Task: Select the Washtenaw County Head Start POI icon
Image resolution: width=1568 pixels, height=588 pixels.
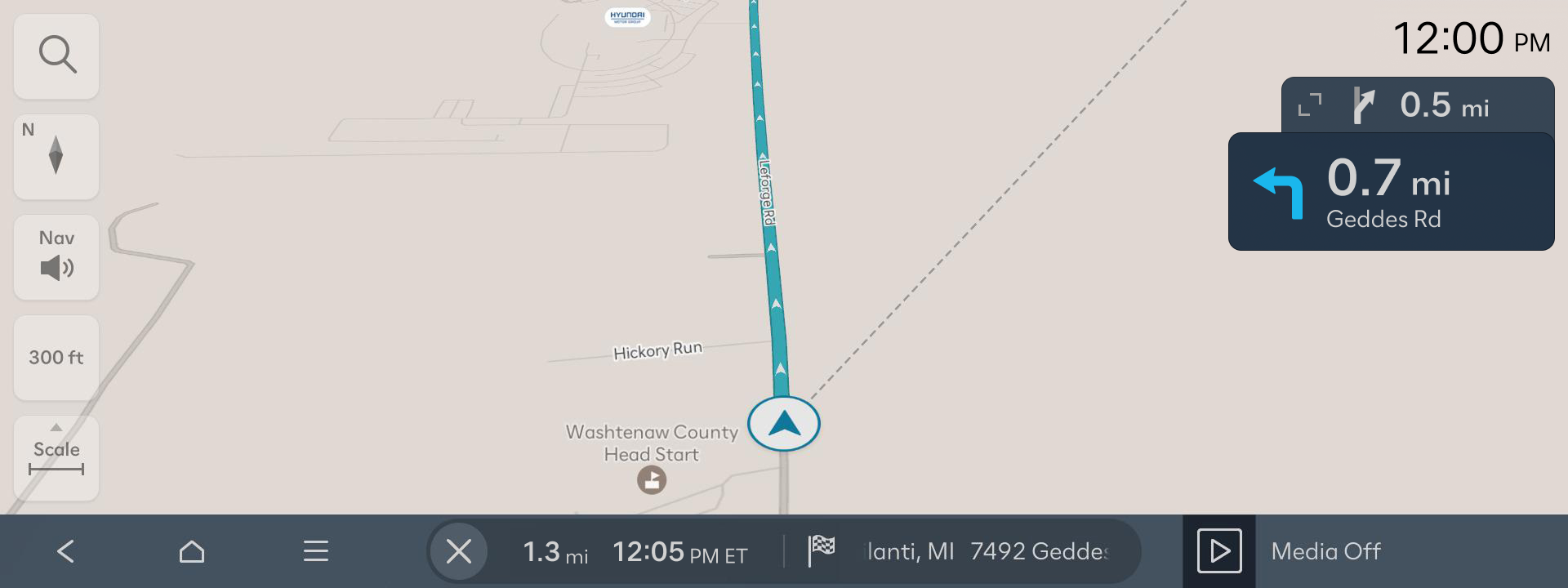Action: tap(651, 480)
